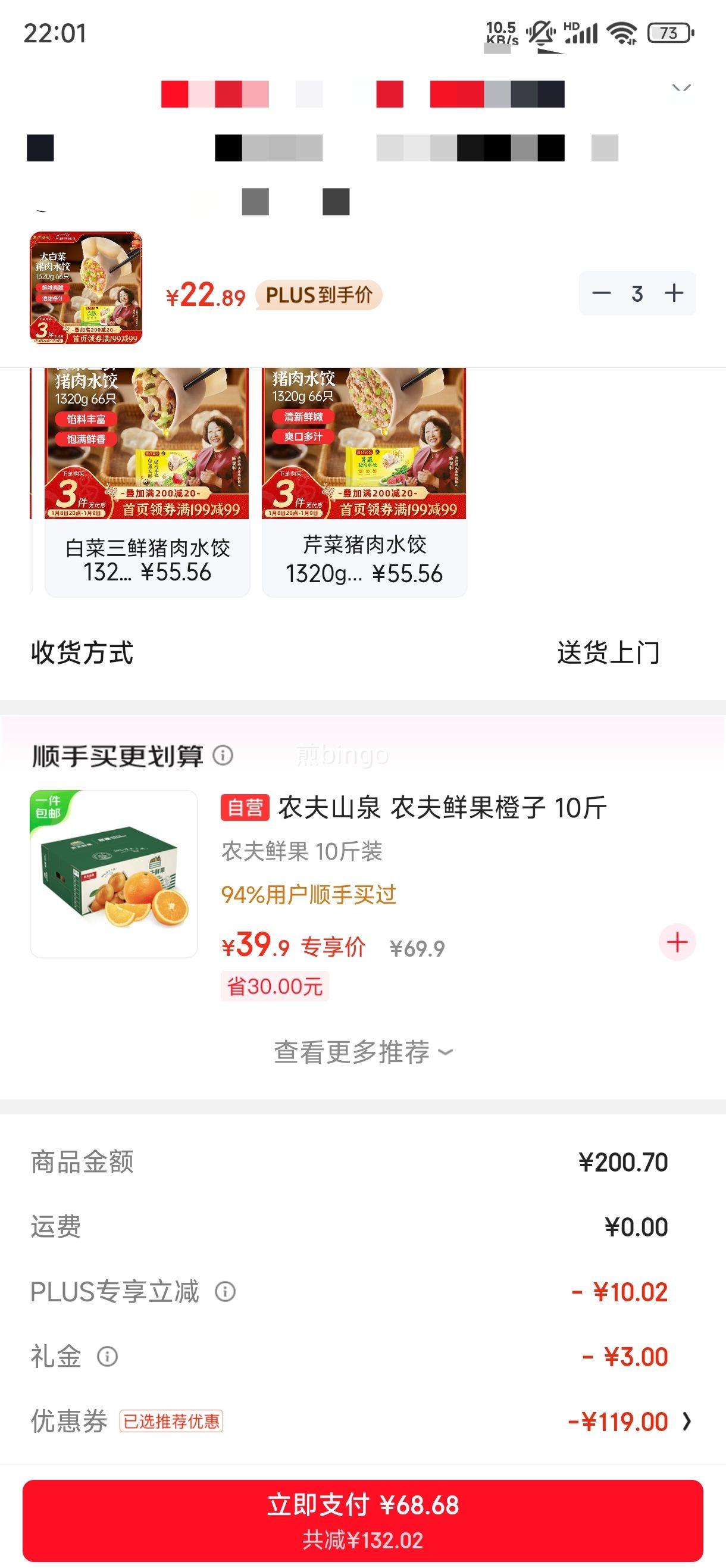Viewport: 726px width, 1568px height.
Task: Tap minus to decrease dumpling quantity
Action: click(x=601, y=293)
